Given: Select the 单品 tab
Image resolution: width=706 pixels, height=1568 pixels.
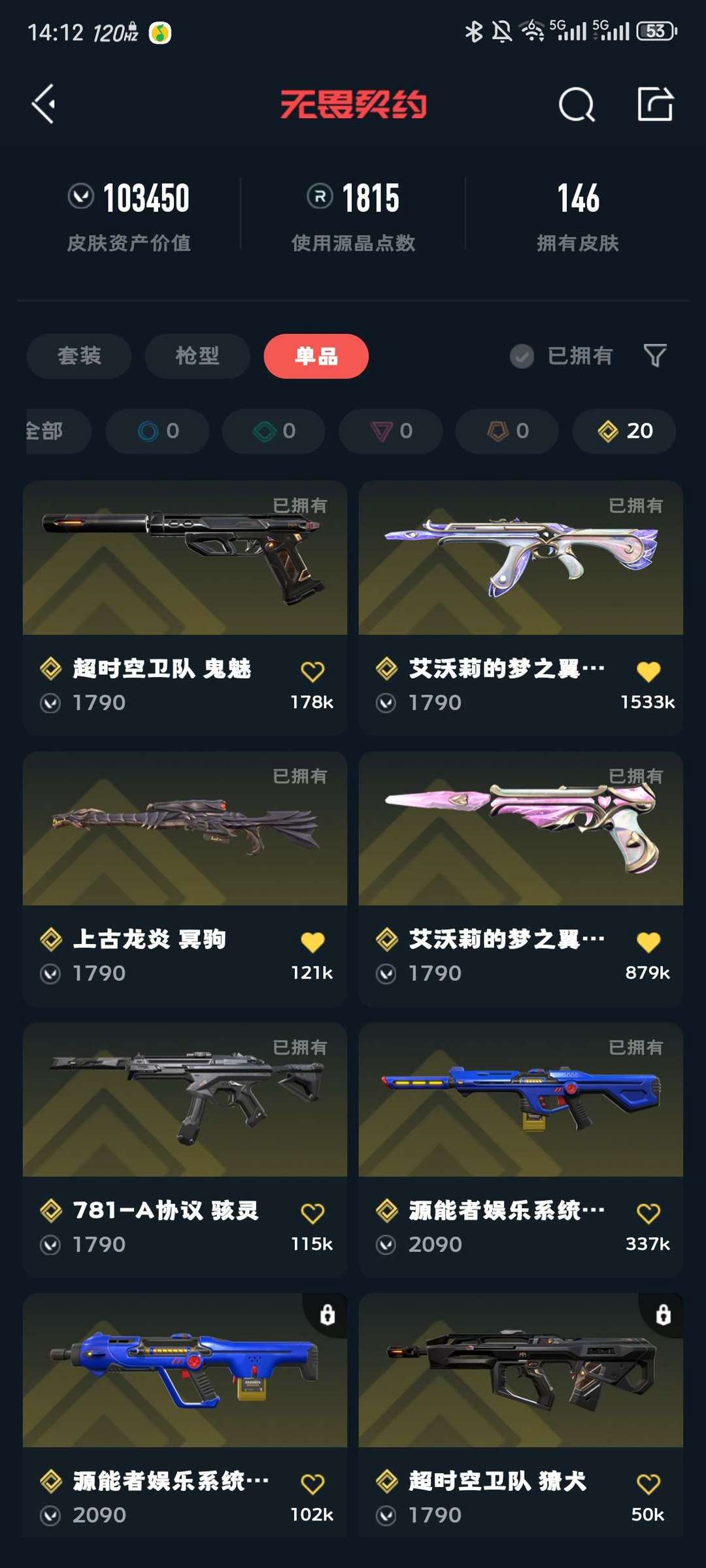Looking at the screenshot, I should [316, 356].
